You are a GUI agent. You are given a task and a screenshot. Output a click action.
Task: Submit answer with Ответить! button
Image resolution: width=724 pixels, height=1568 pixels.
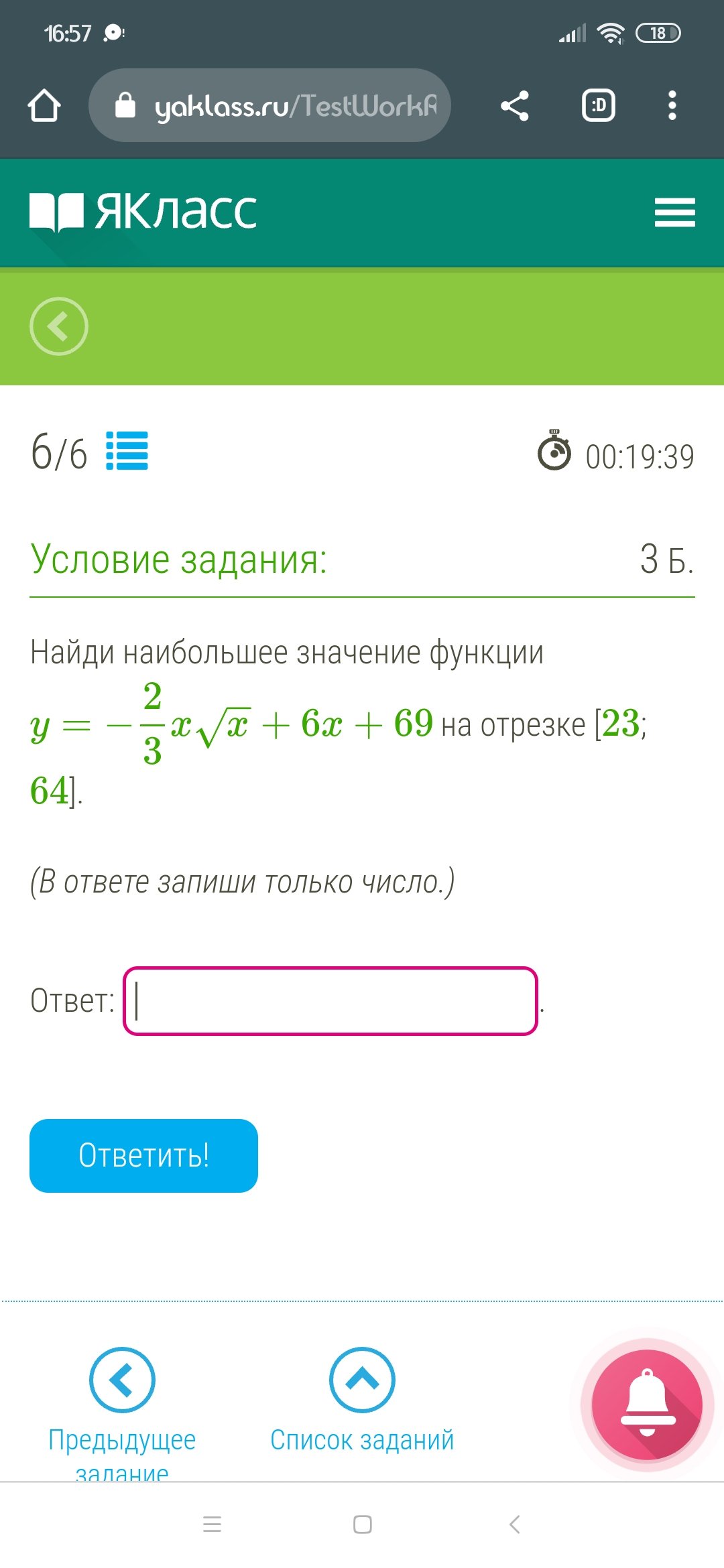(143, 1156)
